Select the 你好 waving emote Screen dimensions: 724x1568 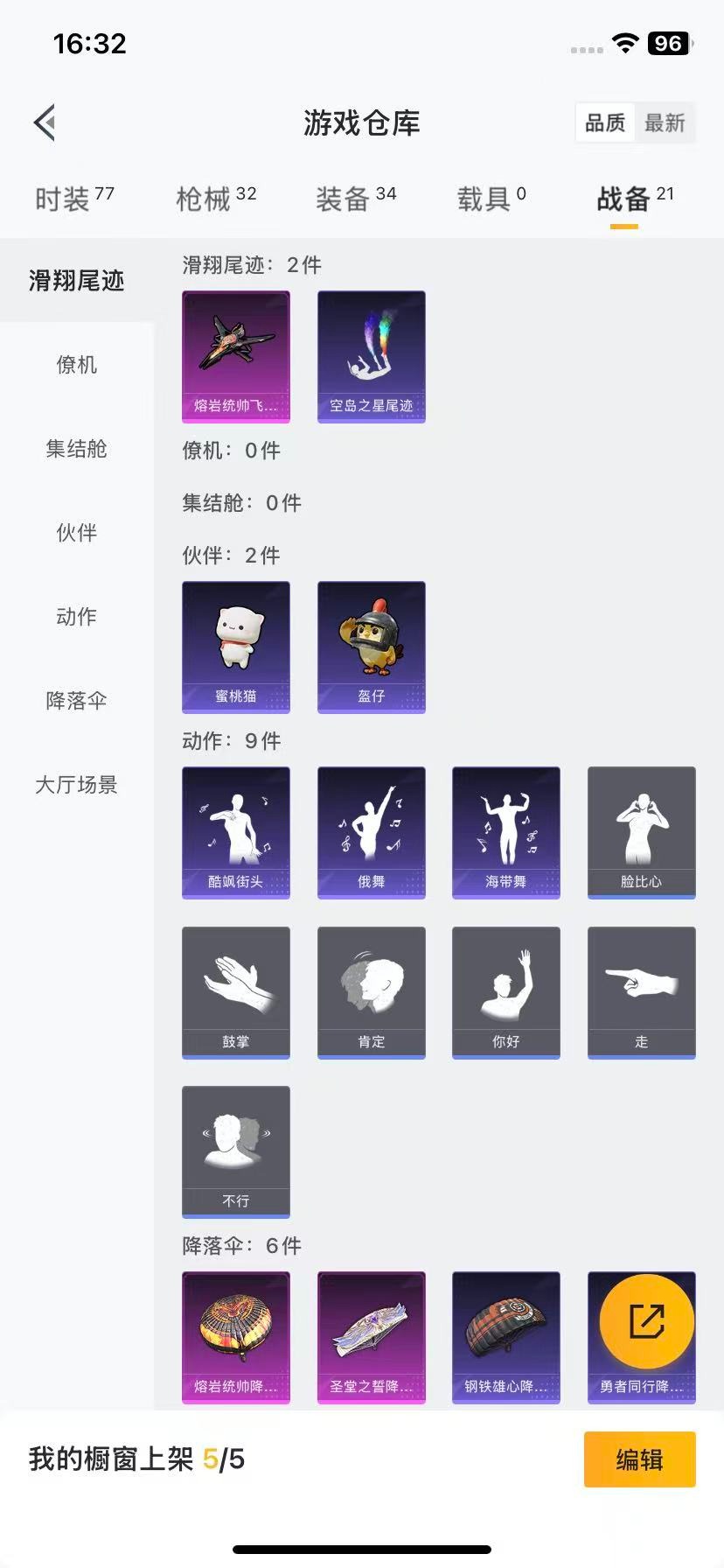(x=505, y=991)
